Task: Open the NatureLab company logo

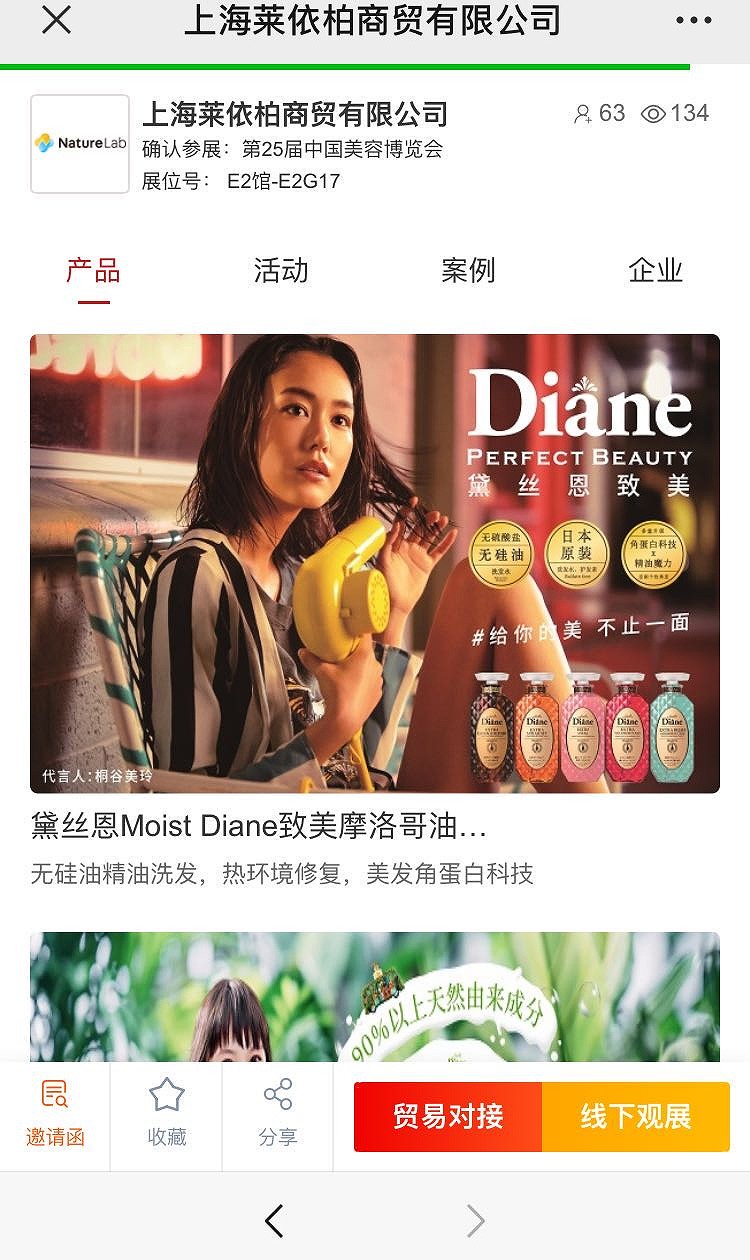Action: click(80, 144)
